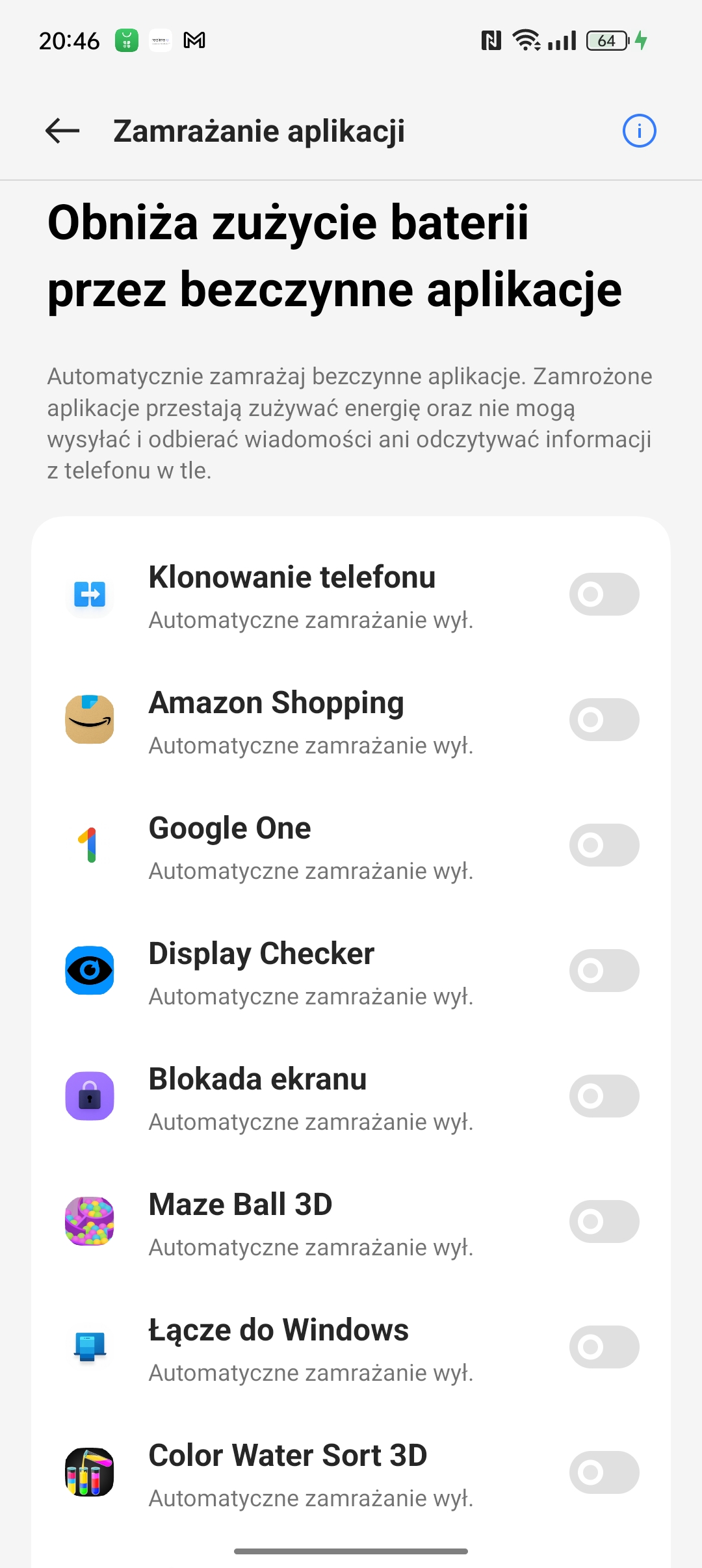This screenshot has height=1568, width=702.
Task: Turn on freezing for Amazon Shopping
Action: (604, 720)
